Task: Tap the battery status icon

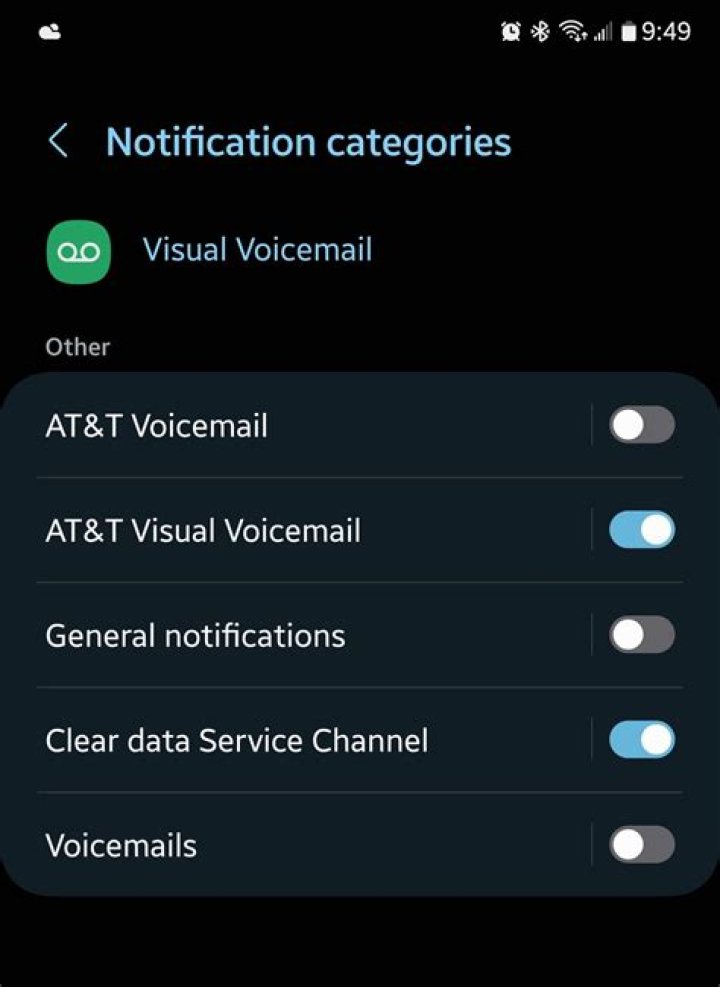Action: tap(630, 31)
